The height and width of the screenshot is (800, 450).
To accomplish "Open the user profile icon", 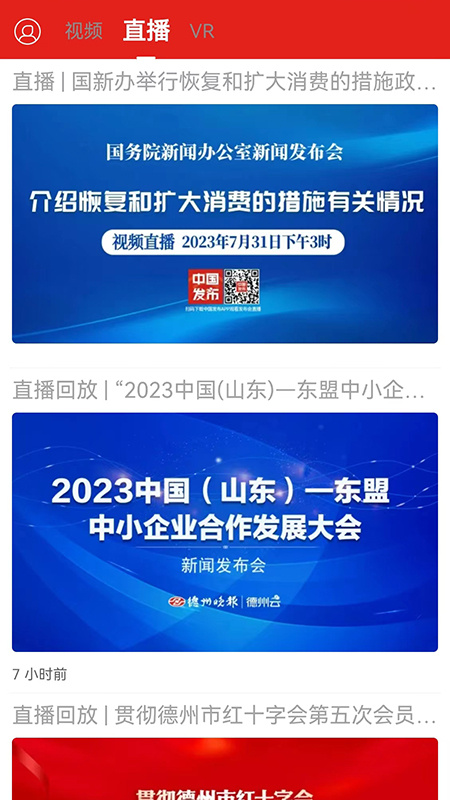I will coord(28,31).
